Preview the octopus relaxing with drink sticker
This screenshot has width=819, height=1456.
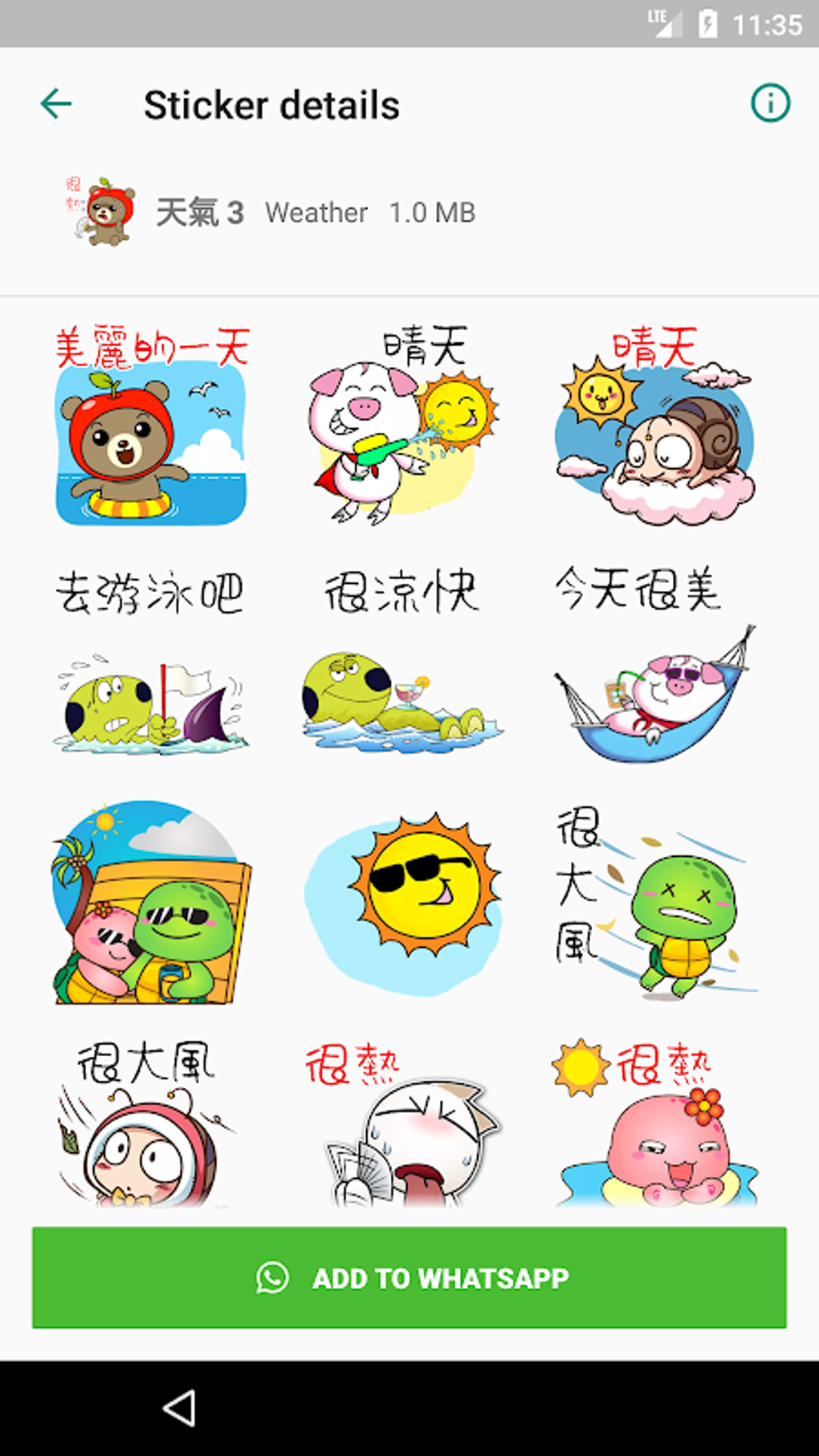401,663
